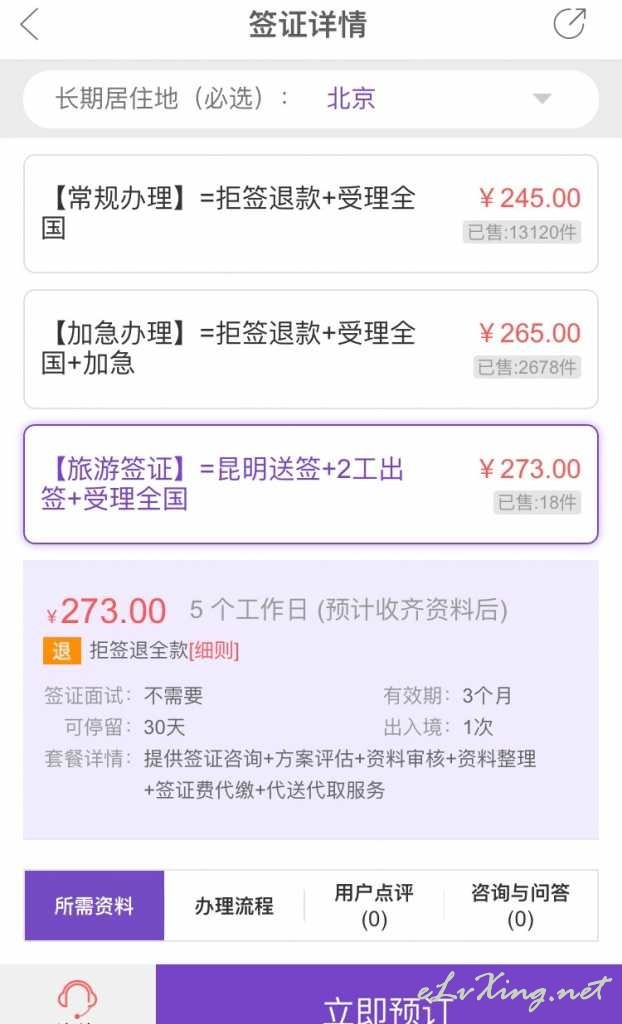Tap the 立即预订 booking button

[x=389, y=995]
